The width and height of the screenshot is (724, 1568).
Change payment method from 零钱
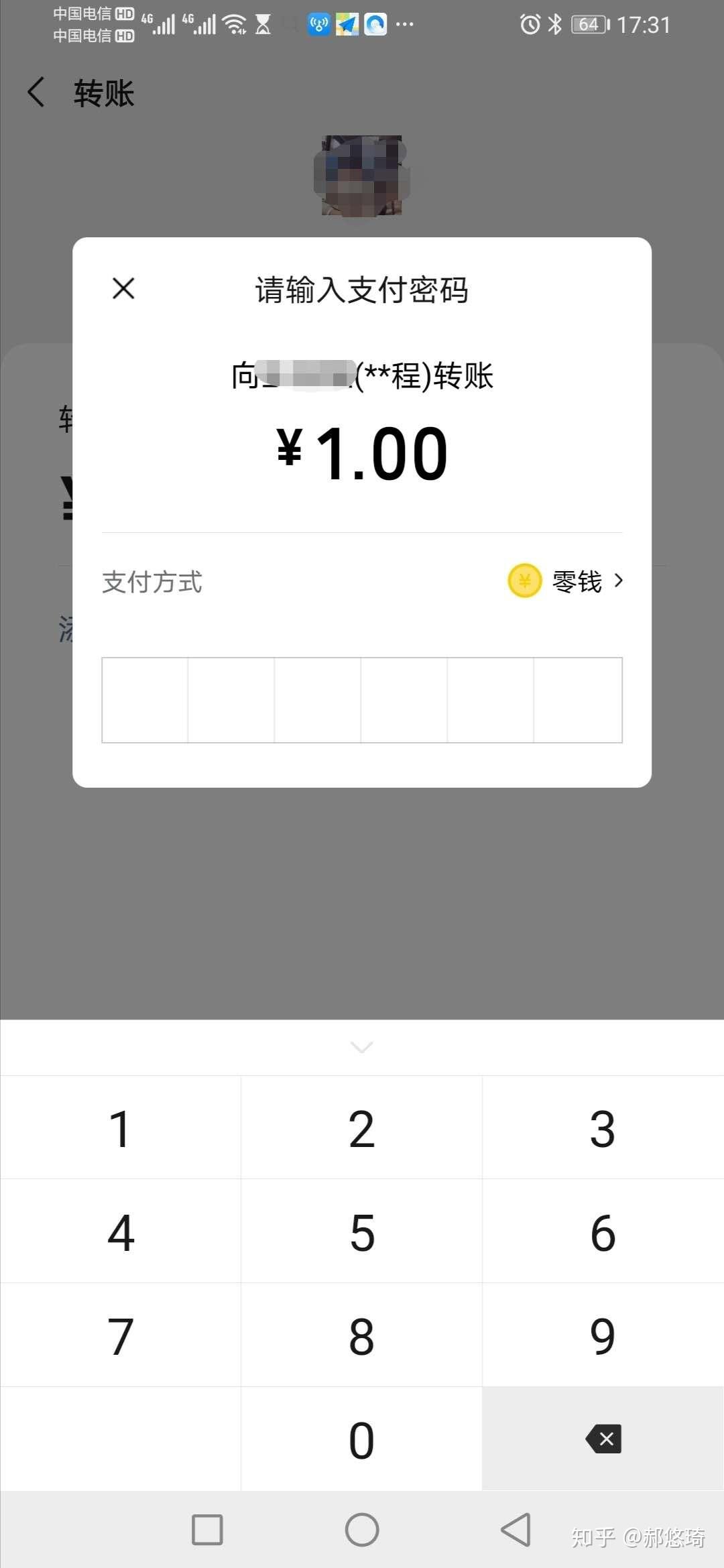pos(565,581)
